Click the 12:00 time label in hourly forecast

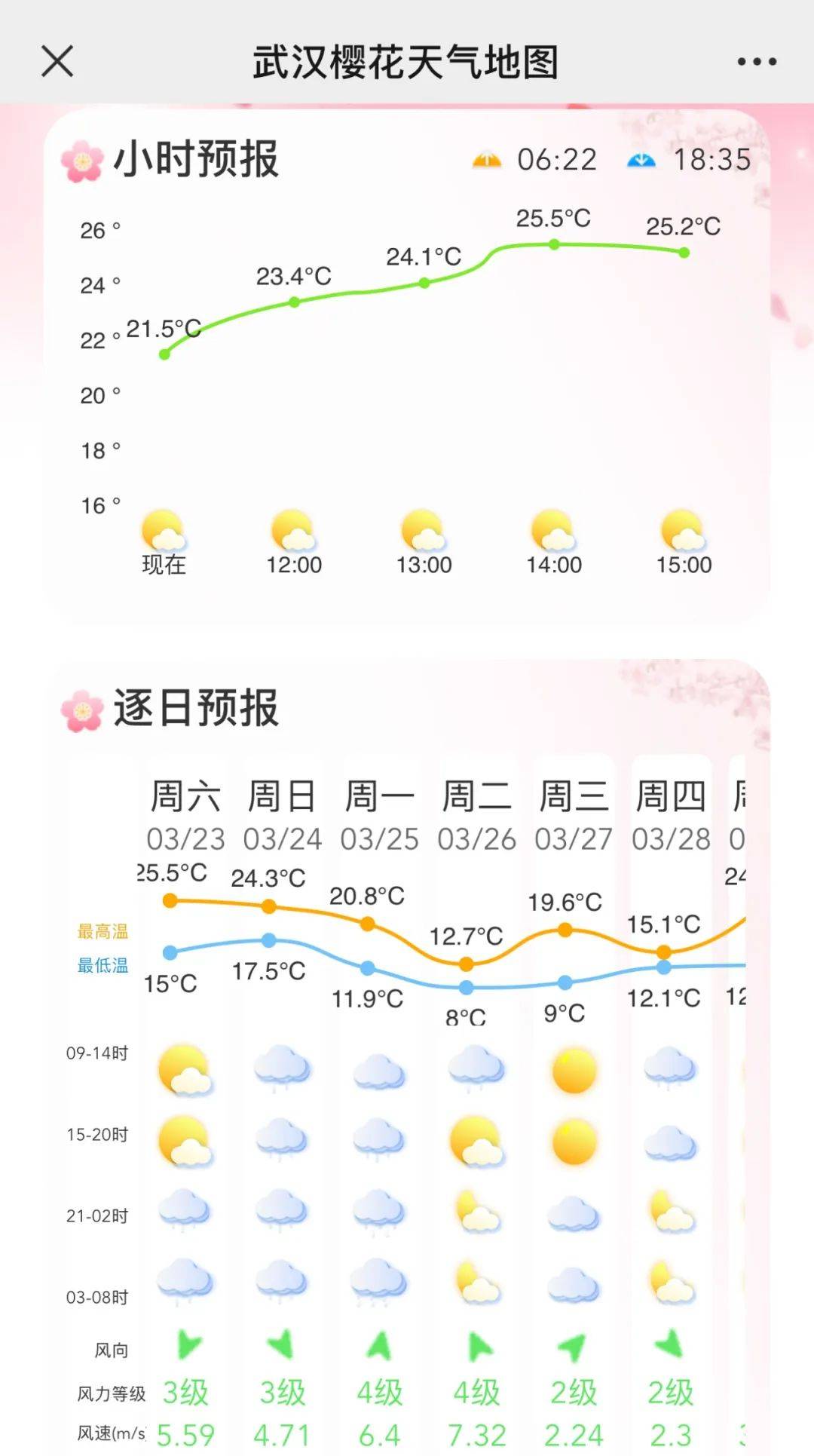tap(295, 564)
